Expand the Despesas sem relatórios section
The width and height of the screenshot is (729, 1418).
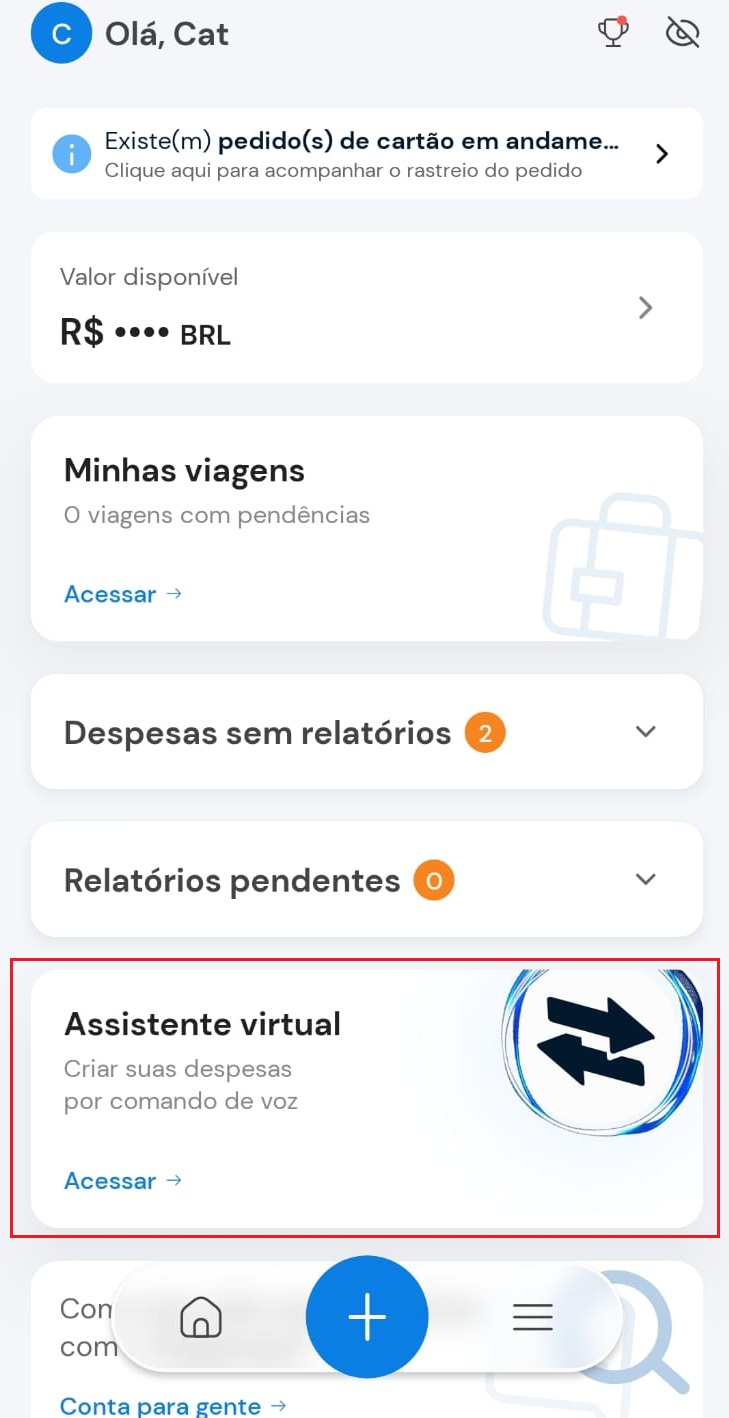click(646, 732)
